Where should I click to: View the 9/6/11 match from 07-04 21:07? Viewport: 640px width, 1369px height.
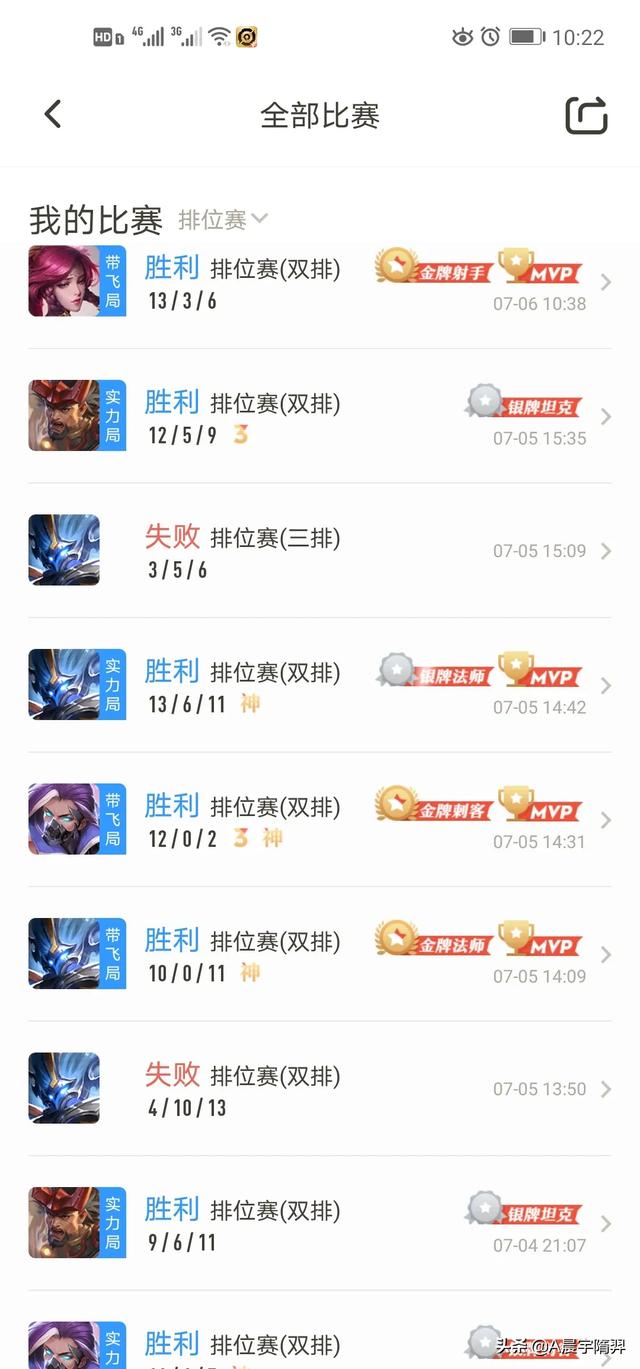coord(320,1224)
